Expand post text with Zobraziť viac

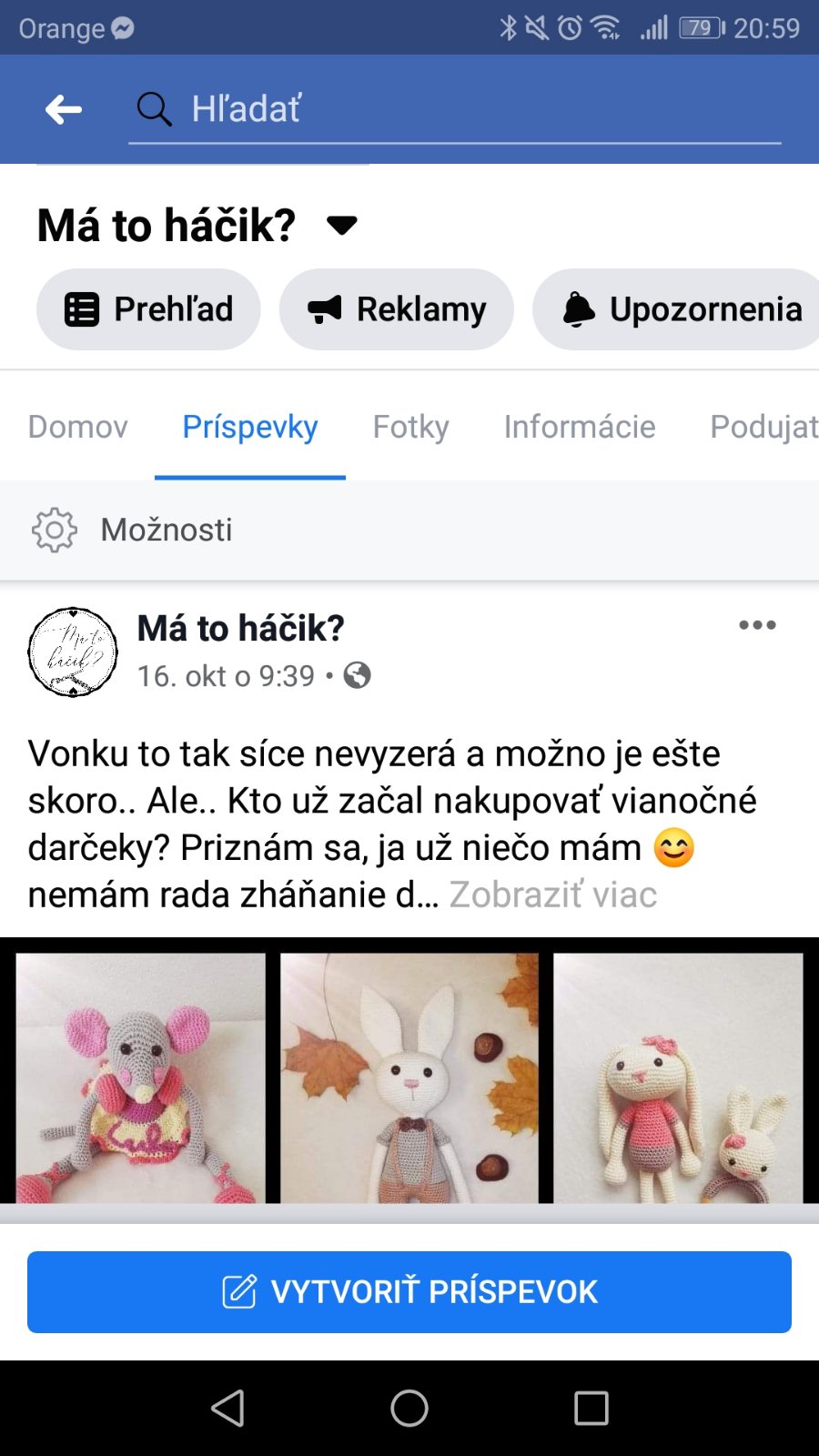point(553,895)
